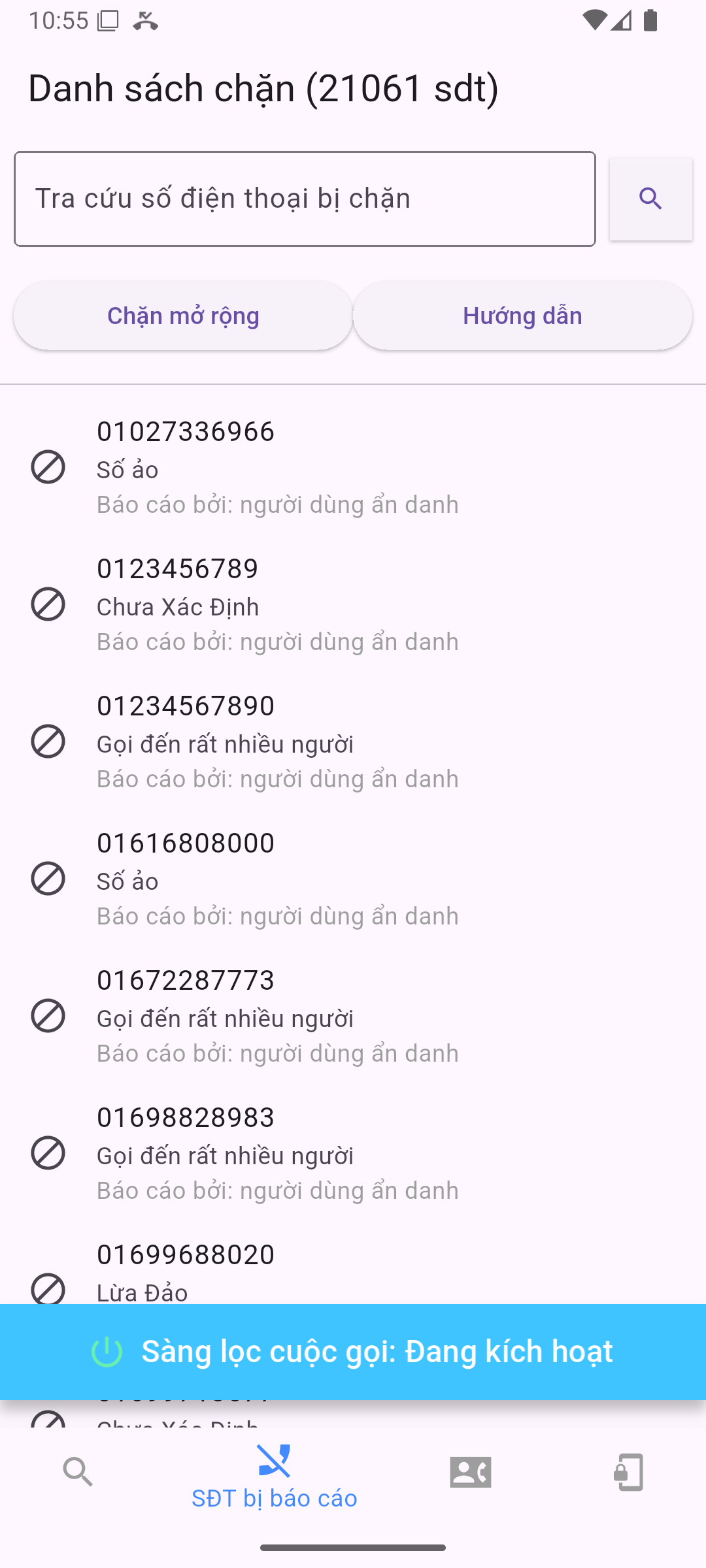The image size is (706, 1568).
Task: Open the Hướng dẫn guide
Action: point(522,316)
